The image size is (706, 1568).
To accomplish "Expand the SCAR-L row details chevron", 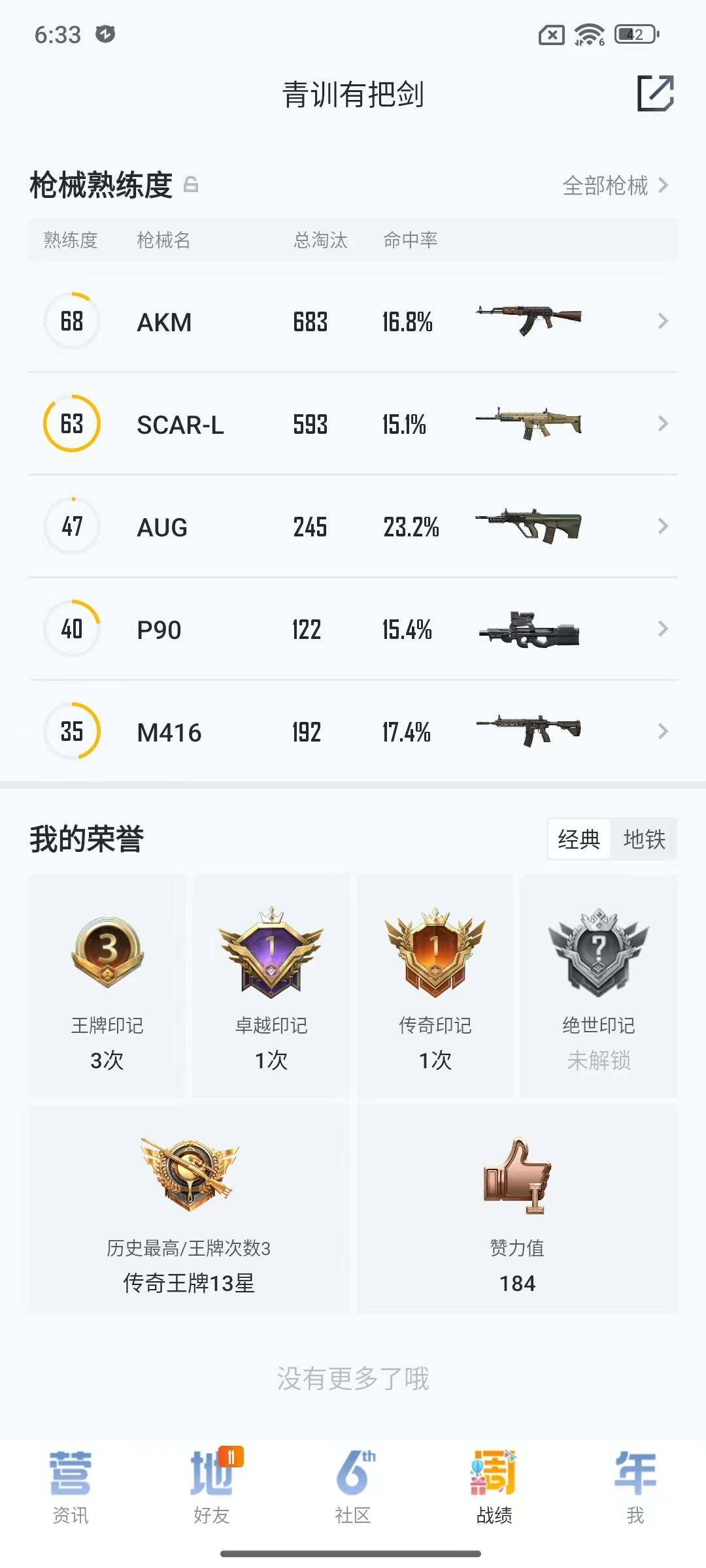I will pyautogui.click(x=664, y=424).
